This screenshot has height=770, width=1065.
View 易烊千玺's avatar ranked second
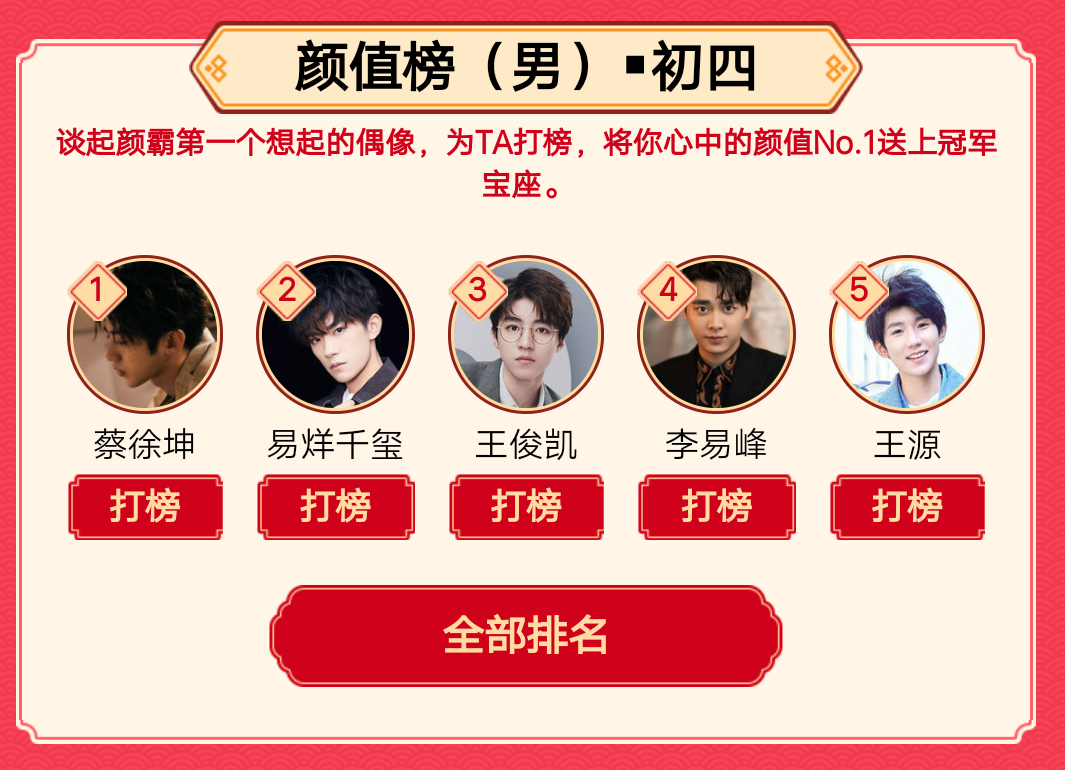point(336,335)
